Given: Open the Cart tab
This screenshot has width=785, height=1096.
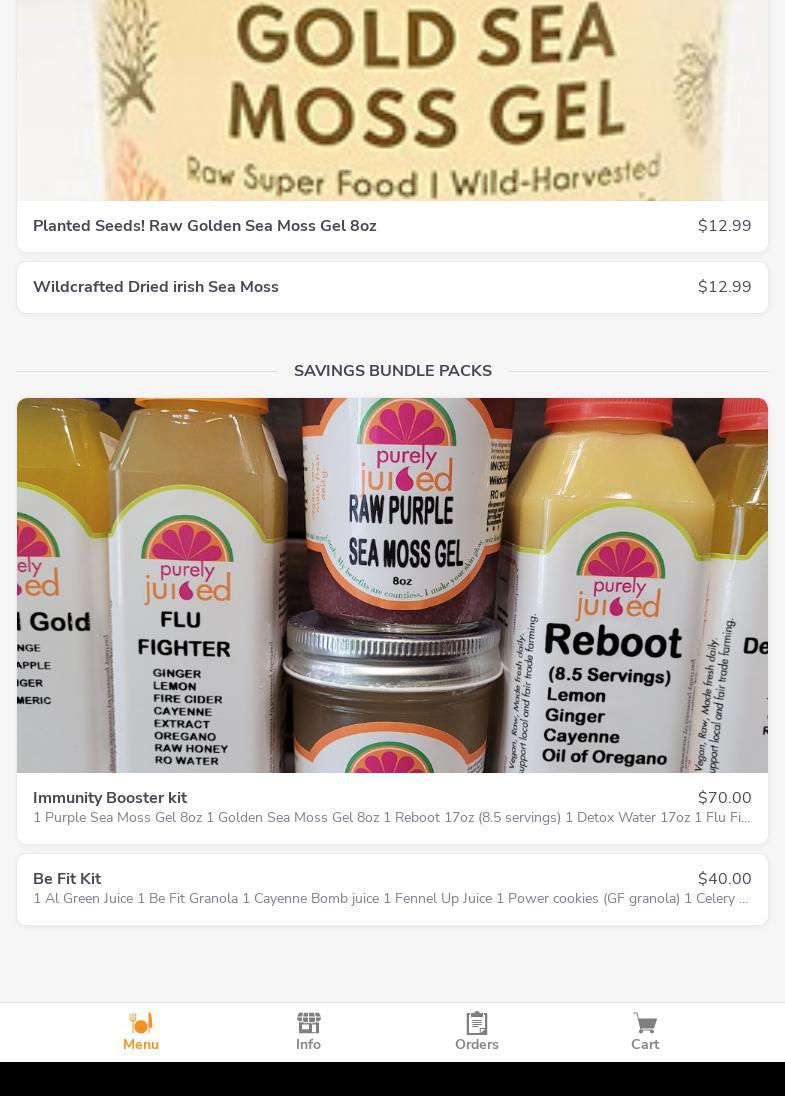Looking at the screenshot, I should (645, 1032).
